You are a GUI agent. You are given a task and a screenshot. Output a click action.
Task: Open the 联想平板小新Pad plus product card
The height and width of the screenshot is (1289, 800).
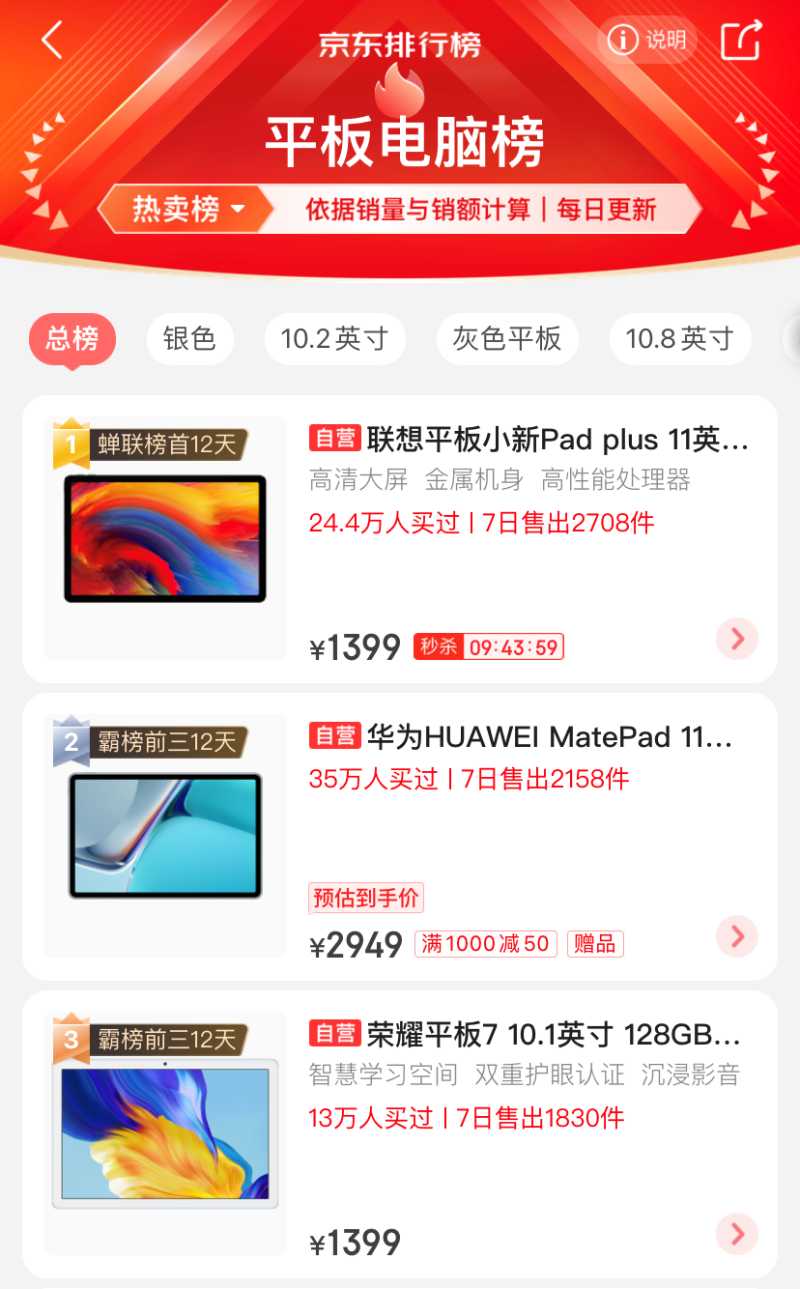point(528,440)
